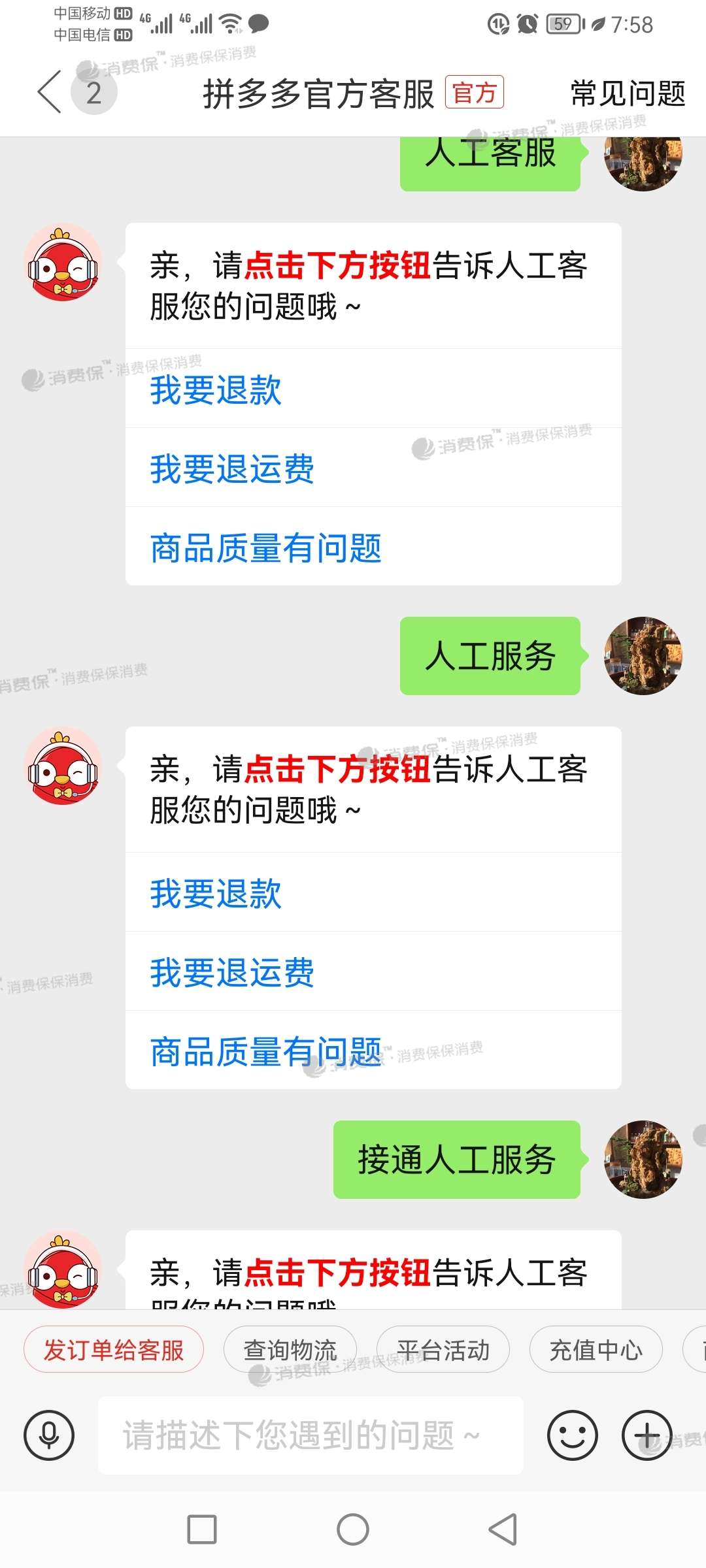Go back using the top-left arrow
Screen dimensions: 706x1568
click(50, 92)
